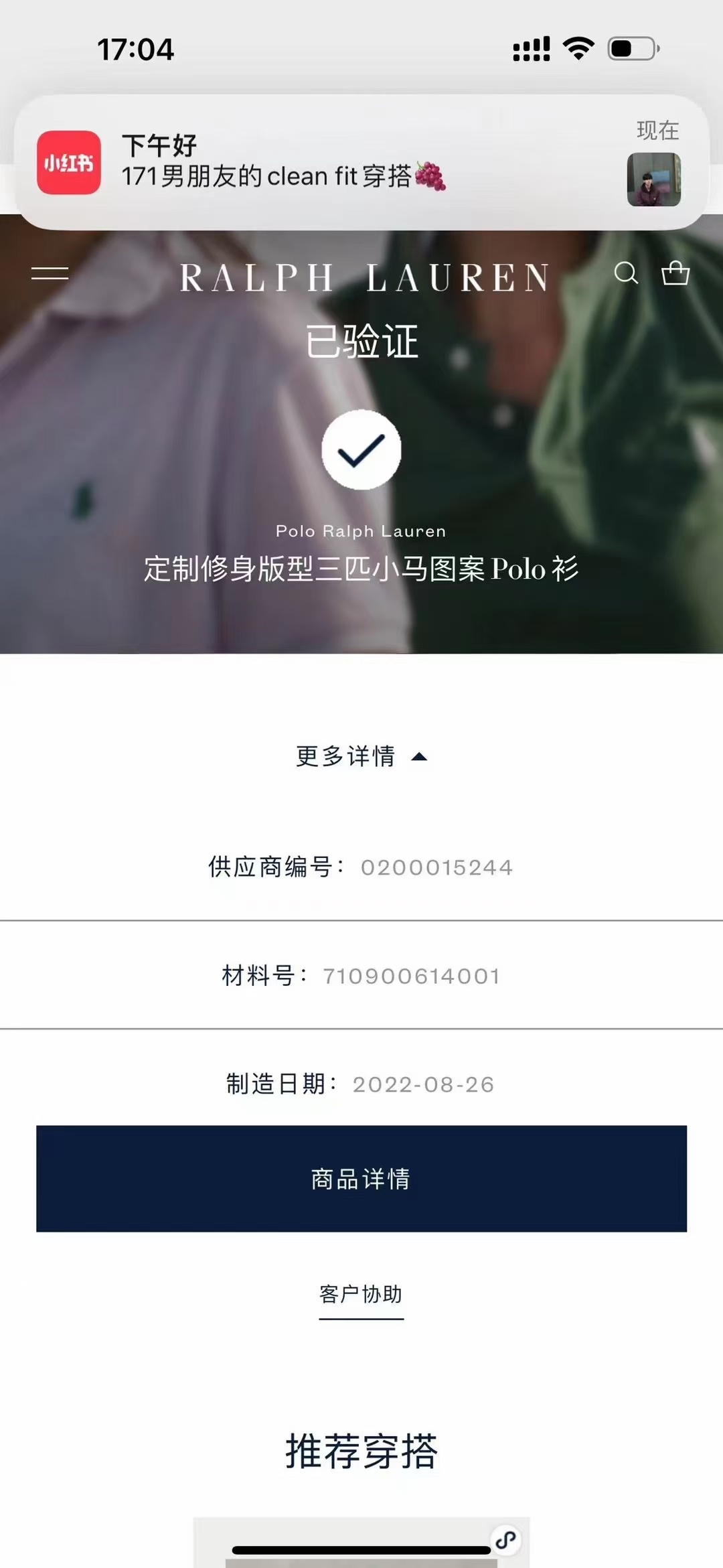This screenshot has height=1568, width=723.
Task: Tap the 商品详情 button
Action: click(x=361, y=1178)
